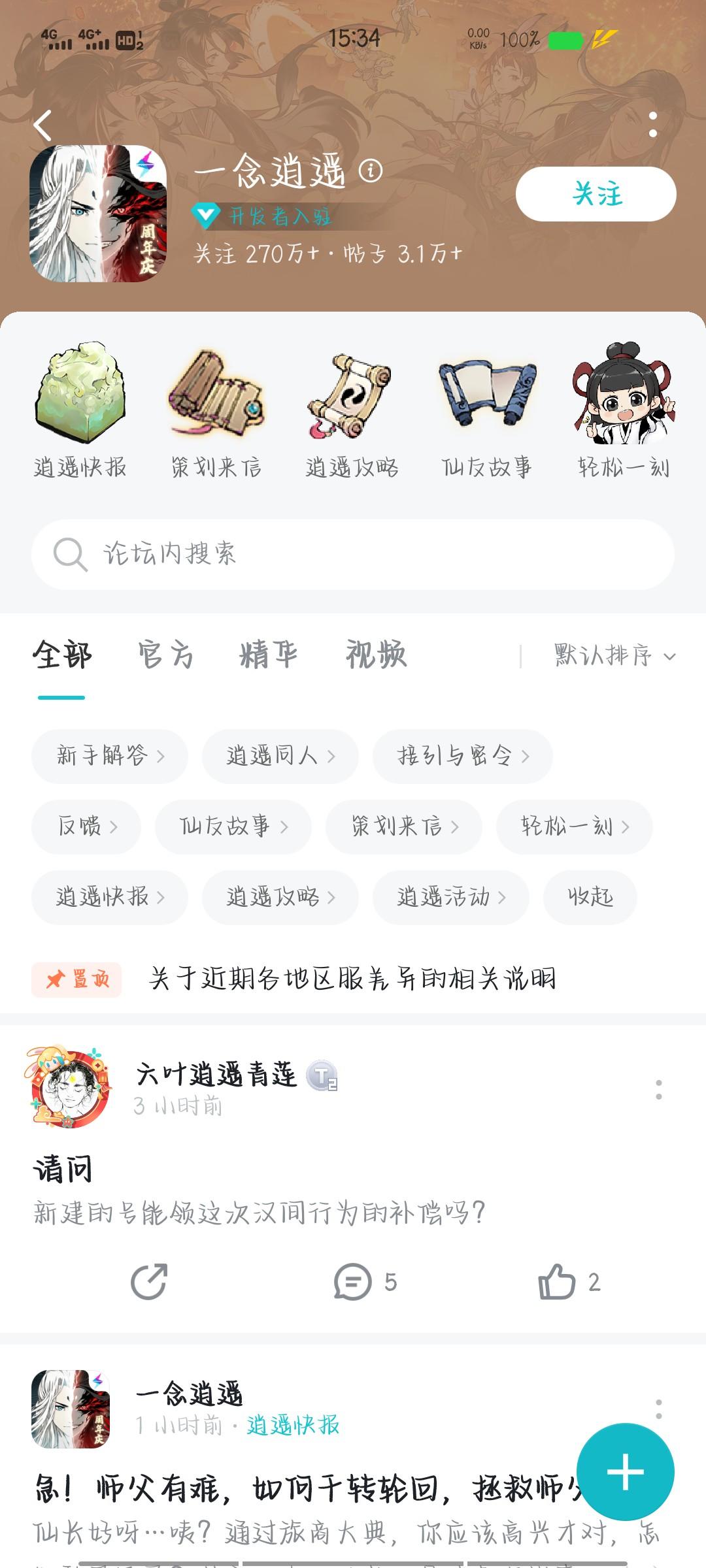Viewport: 706px width, 1568px height.
Task: Go back using the top-left arrow
Action: (43, 125)
